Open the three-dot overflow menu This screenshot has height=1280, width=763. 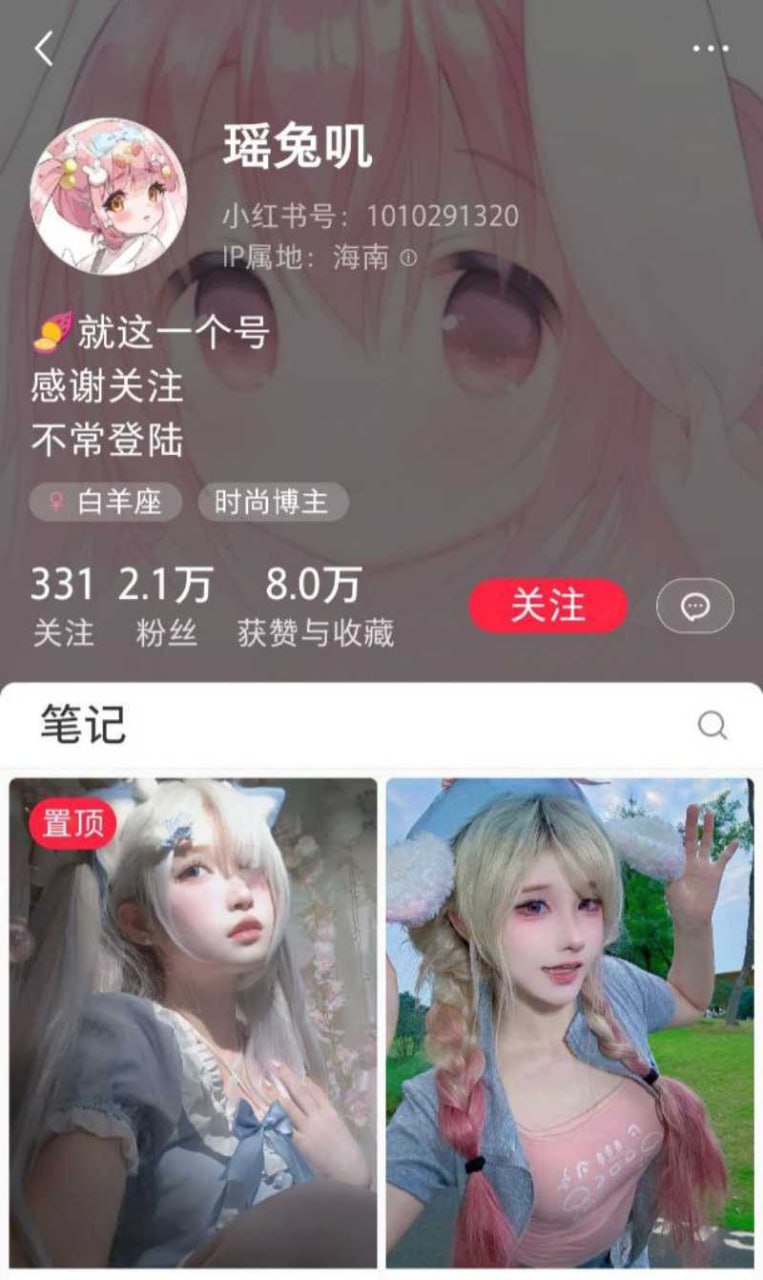click(710, 49)
